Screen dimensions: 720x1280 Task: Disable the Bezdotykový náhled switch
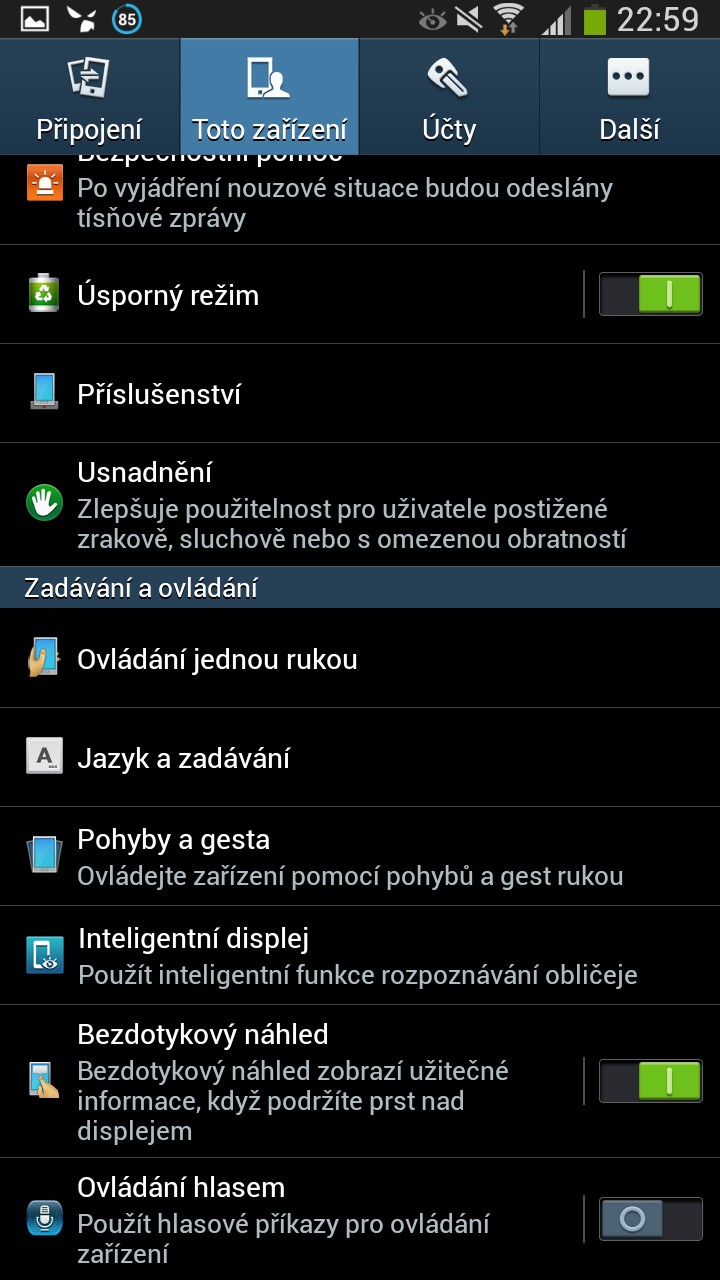pyautogui.click(x=651, y=1081)
